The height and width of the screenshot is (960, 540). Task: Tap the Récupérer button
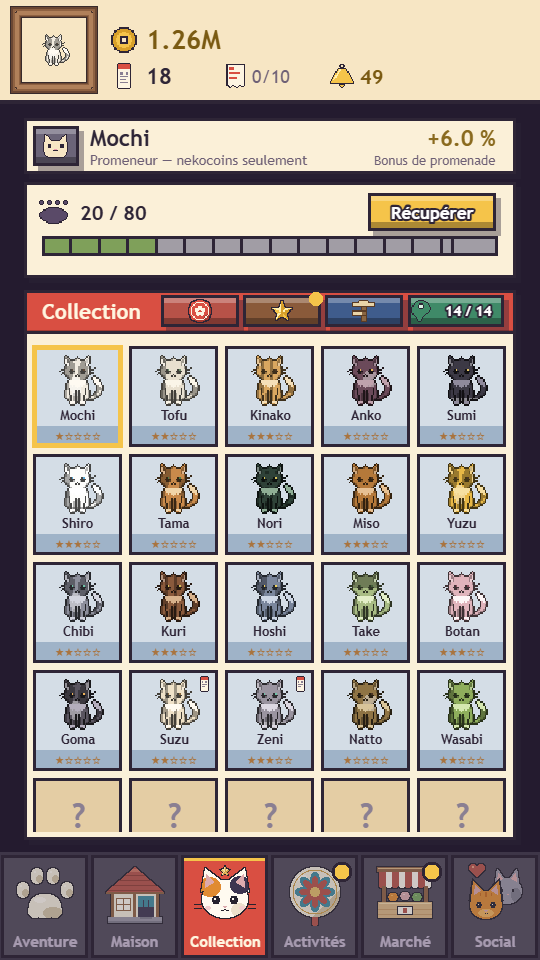(x=432, y=212)
